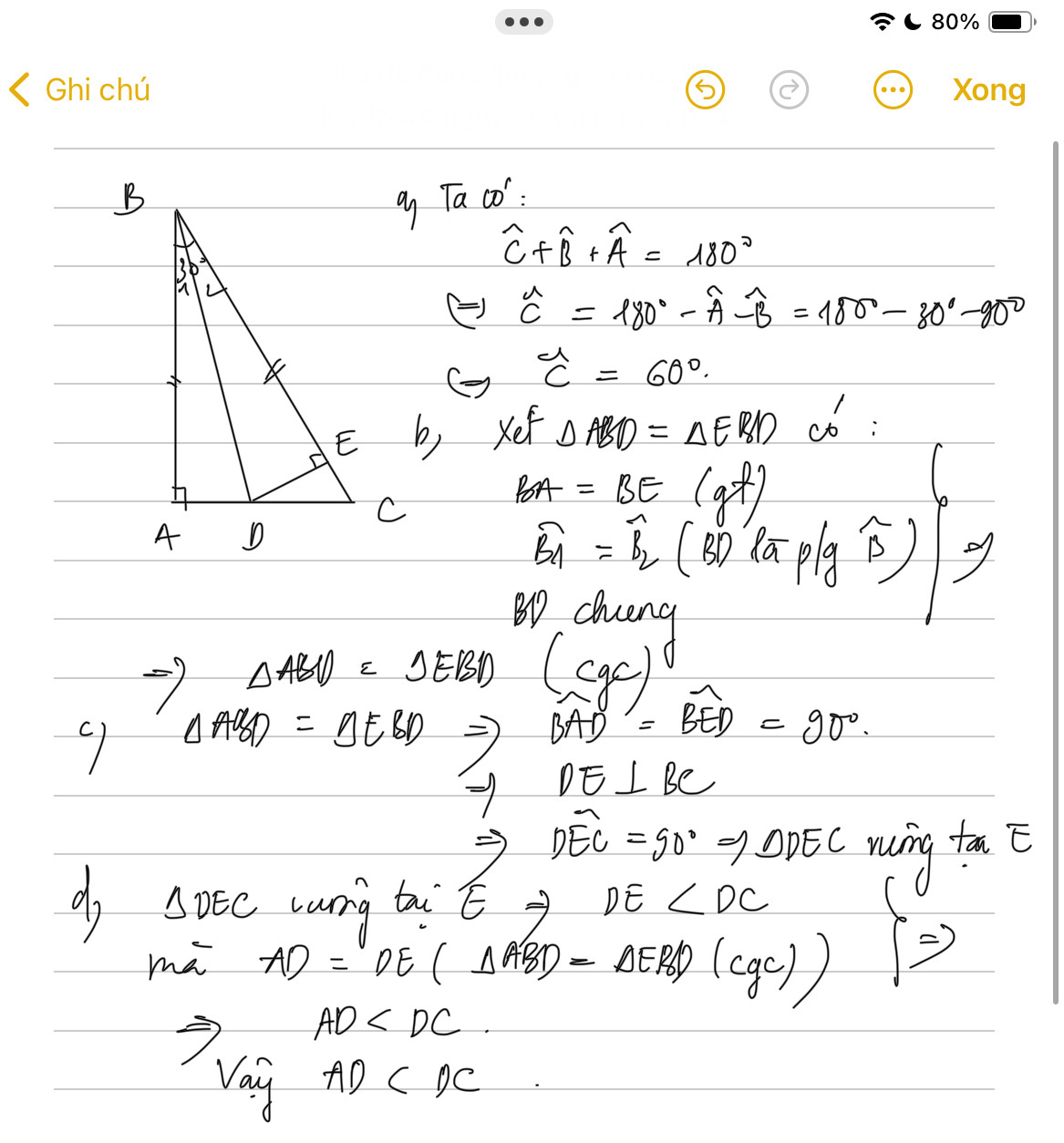The width and height of the screenshot is (1064, 1143).
Task: Go back to Ghi chú list
Action: (79, 90)
